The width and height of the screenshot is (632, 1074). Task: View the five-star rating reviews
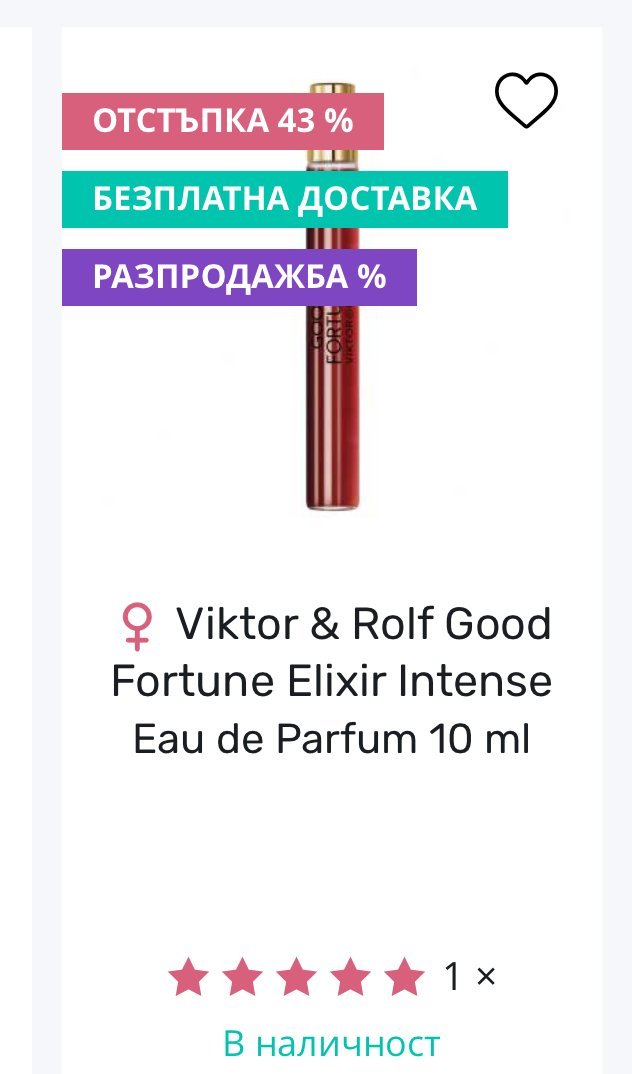coord(297,977)
